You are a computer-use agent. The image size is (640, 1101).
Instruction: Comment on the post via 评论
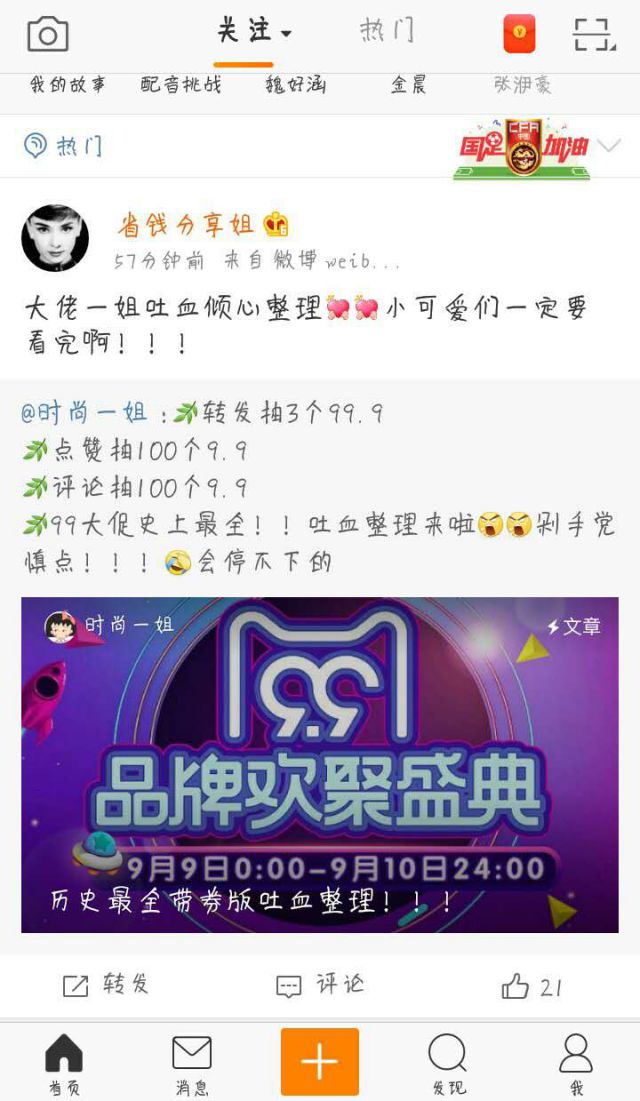tap(320, 986)
